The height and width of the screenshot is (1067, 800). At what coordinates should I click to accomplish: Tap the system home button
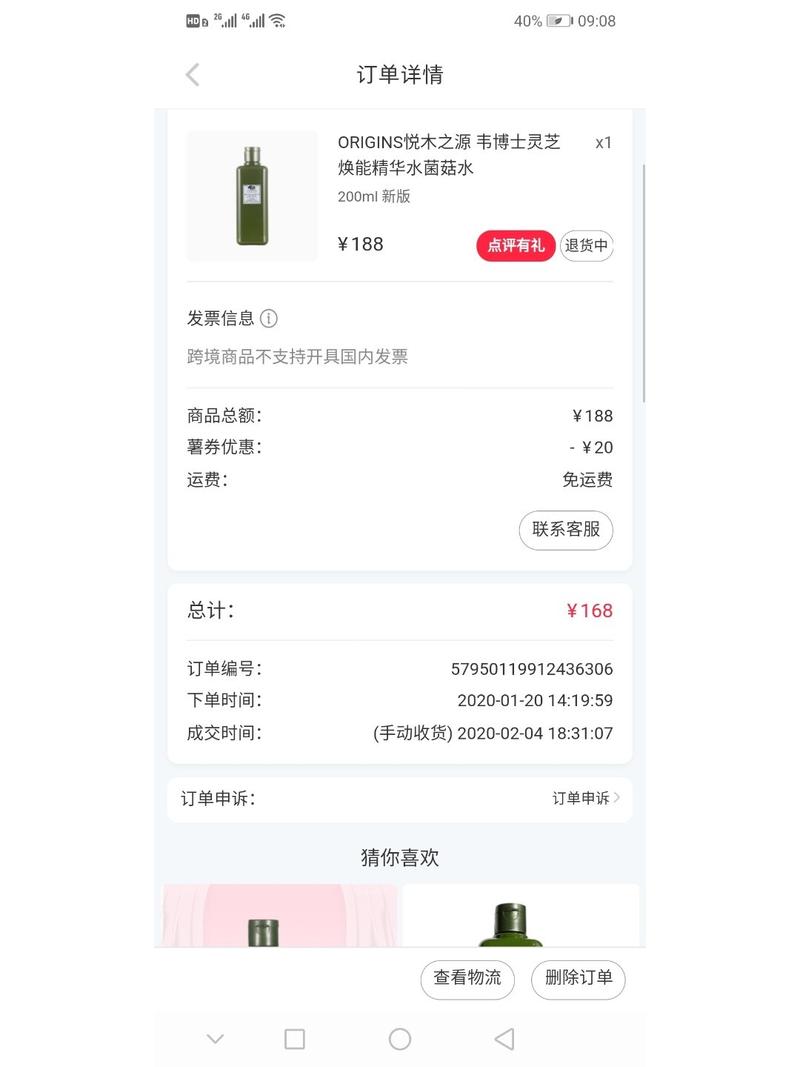(x=400, y=1039)
